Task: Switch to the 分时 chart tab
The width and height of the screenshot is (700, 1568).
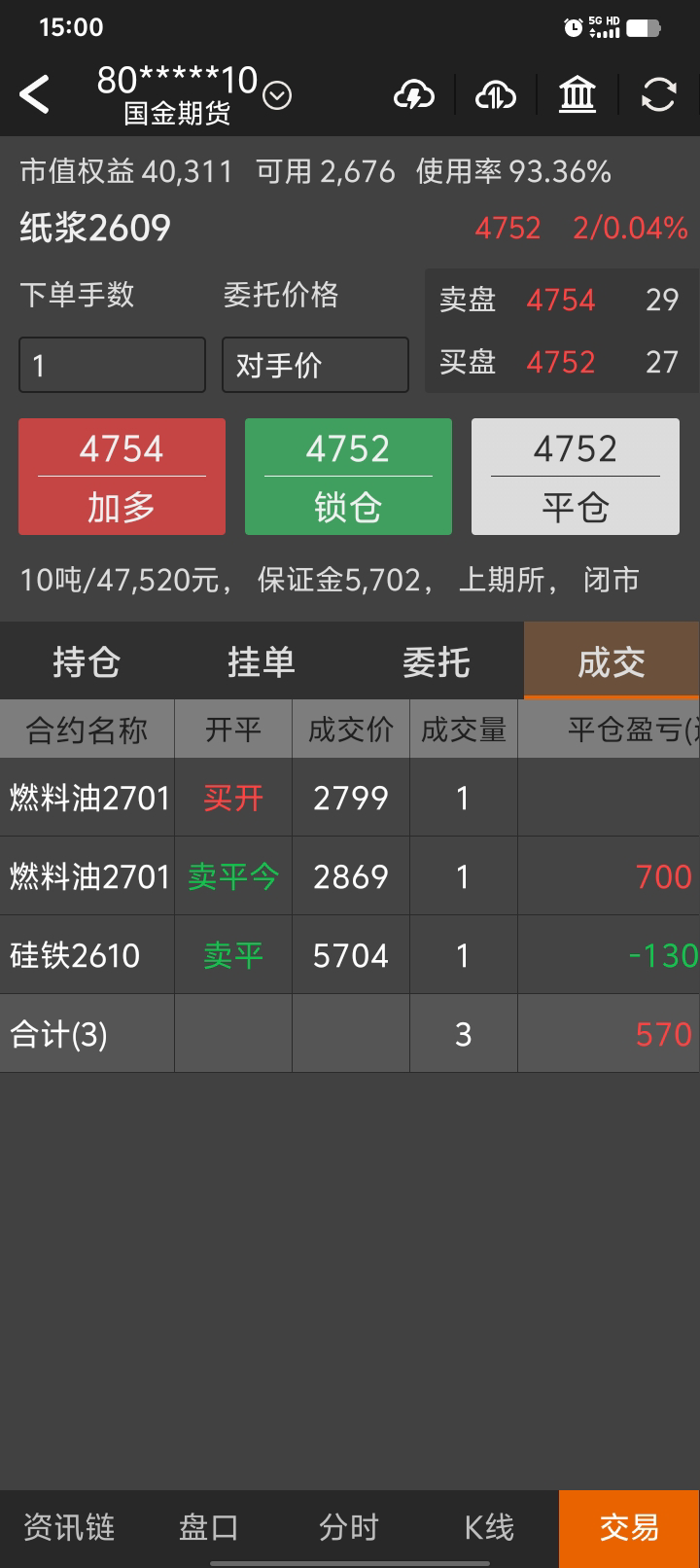Action: (348, 1527)
